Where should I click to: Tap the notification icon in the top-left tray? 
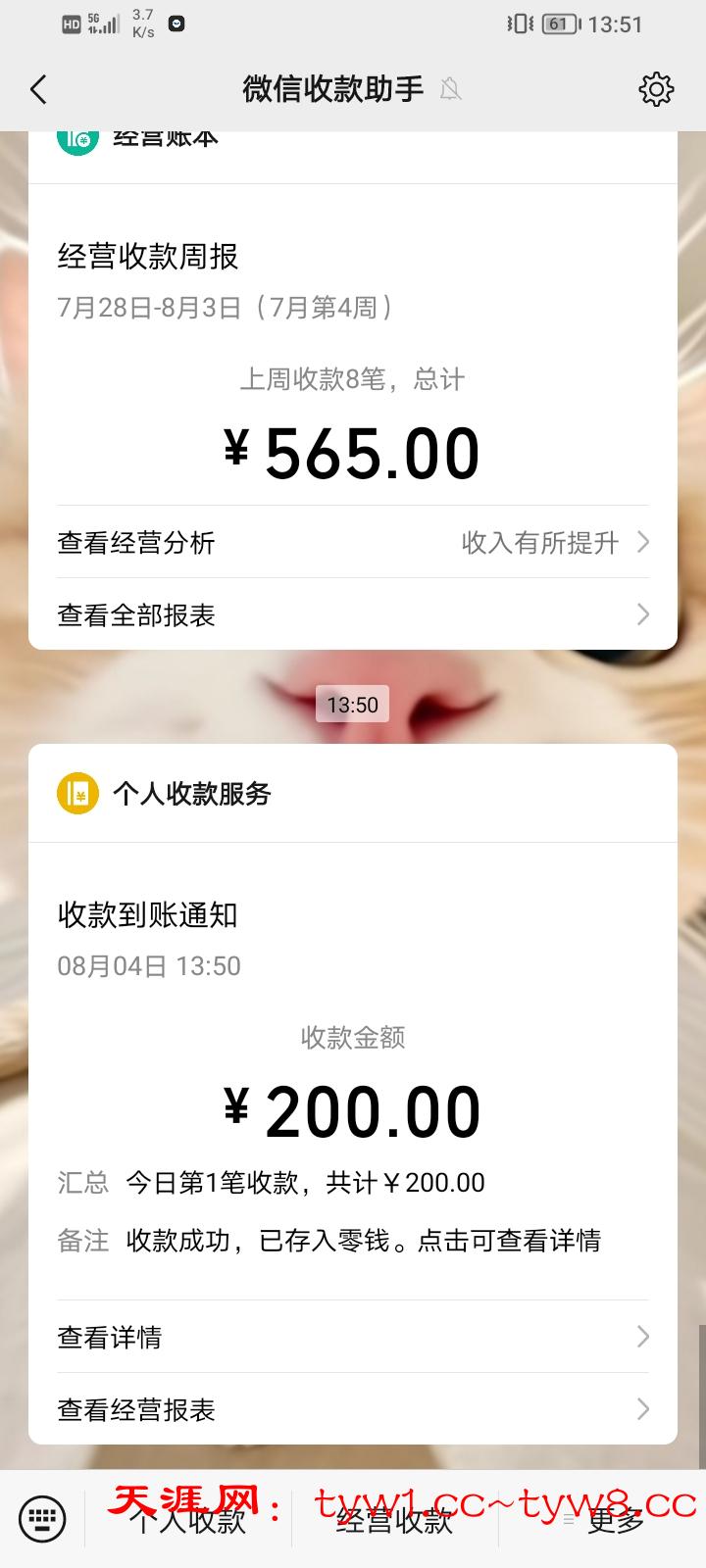coord(176,22)
